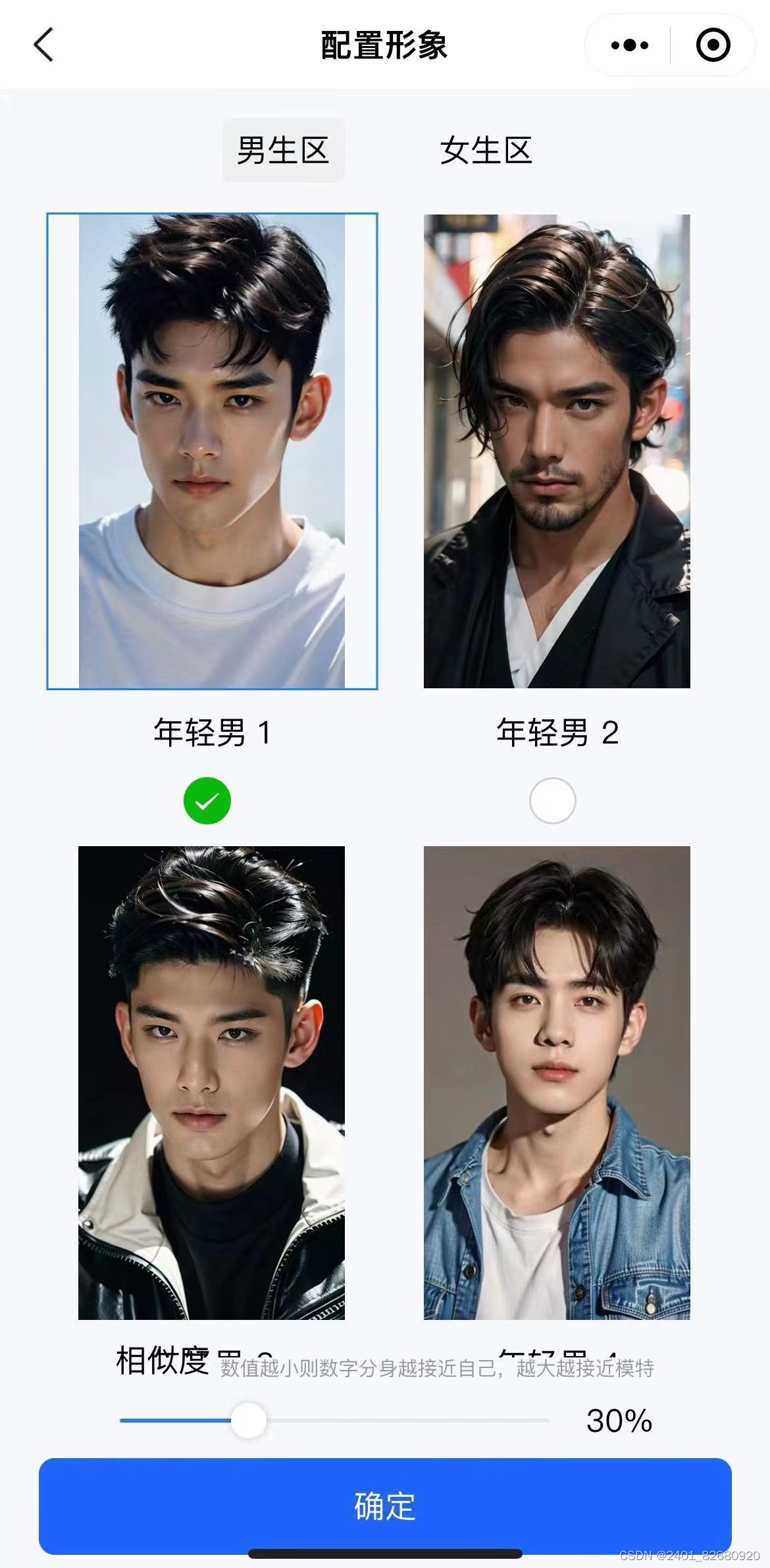Close the mini program with the circle icon

coord(713,45)
